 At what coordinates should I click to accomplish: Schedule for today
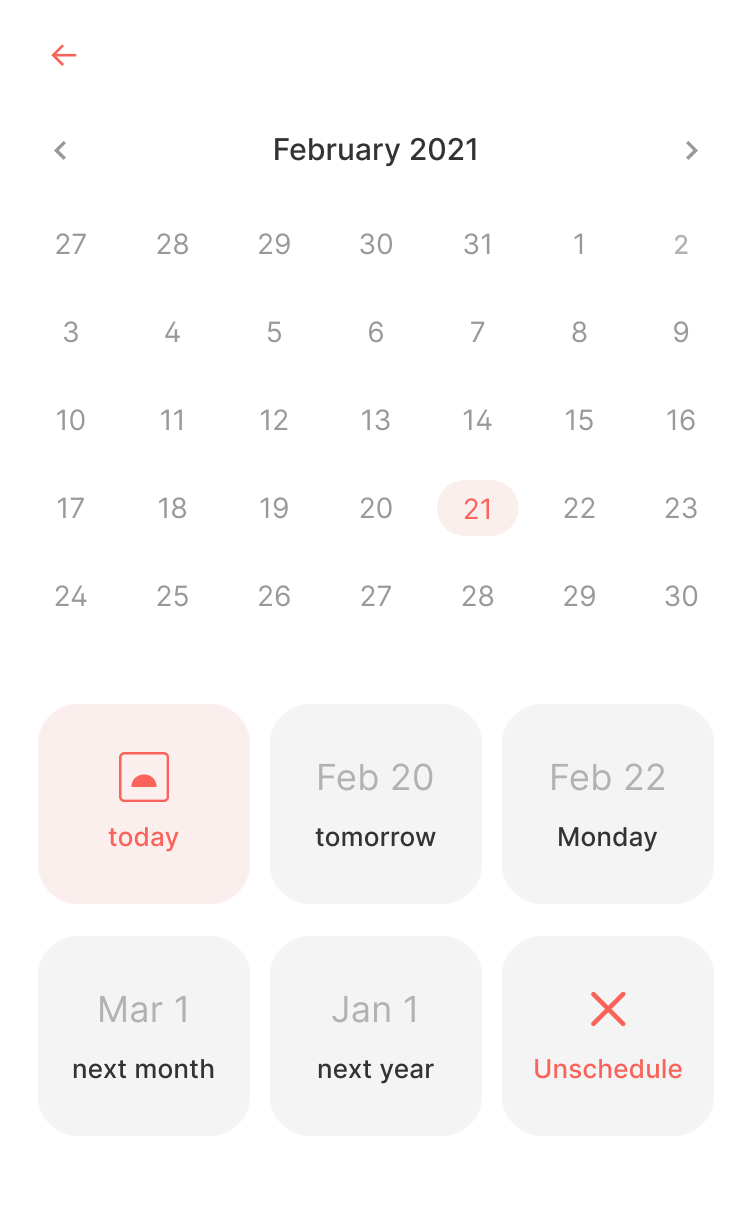pos(144,804)
